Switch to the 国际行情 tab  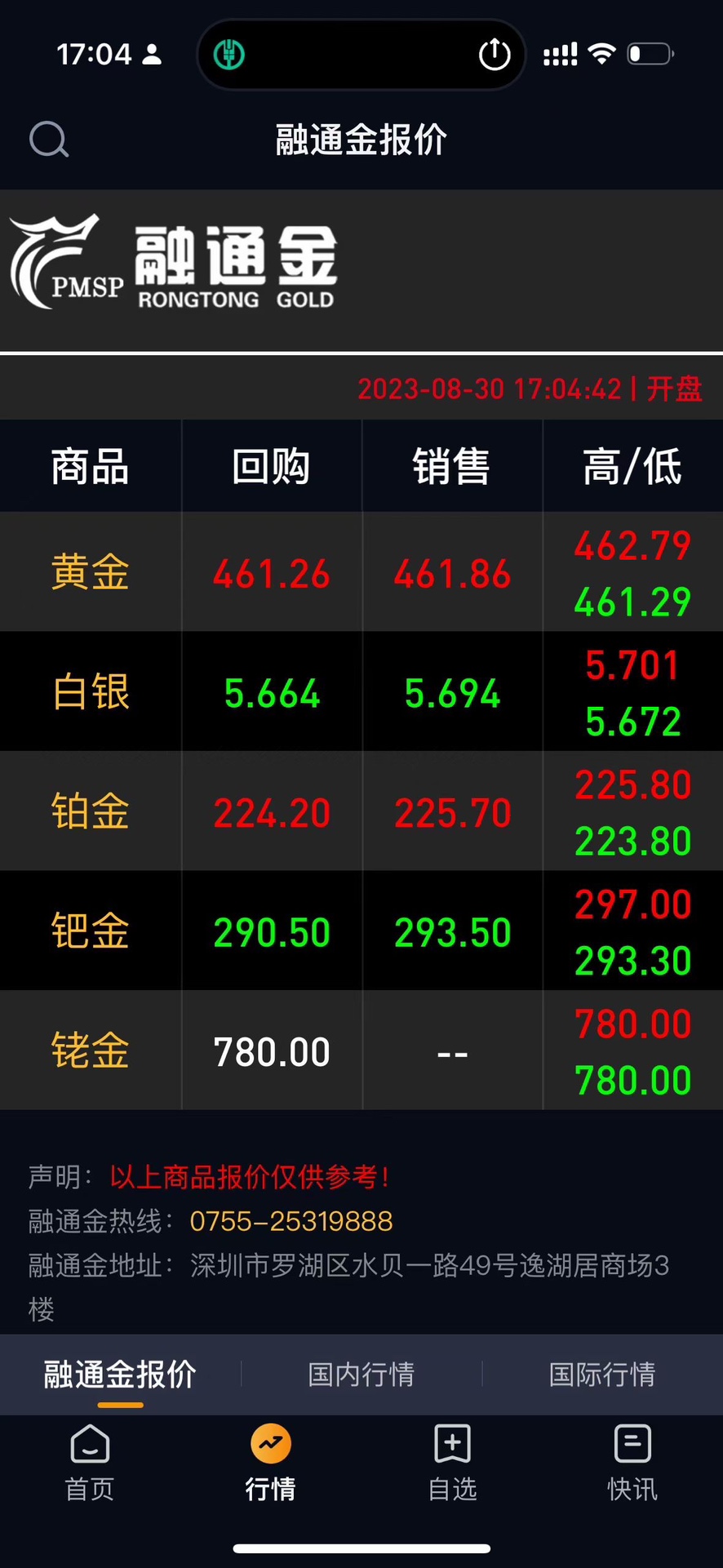coord(602,1374)
